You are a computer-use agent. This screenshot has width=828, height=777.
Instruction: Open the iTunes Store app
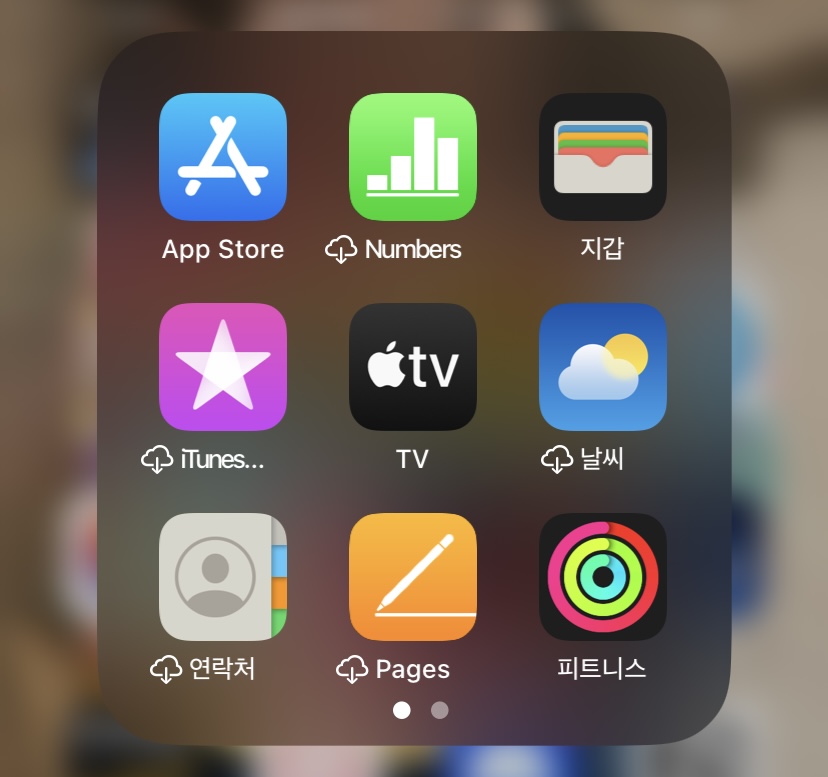click(223, 367)
